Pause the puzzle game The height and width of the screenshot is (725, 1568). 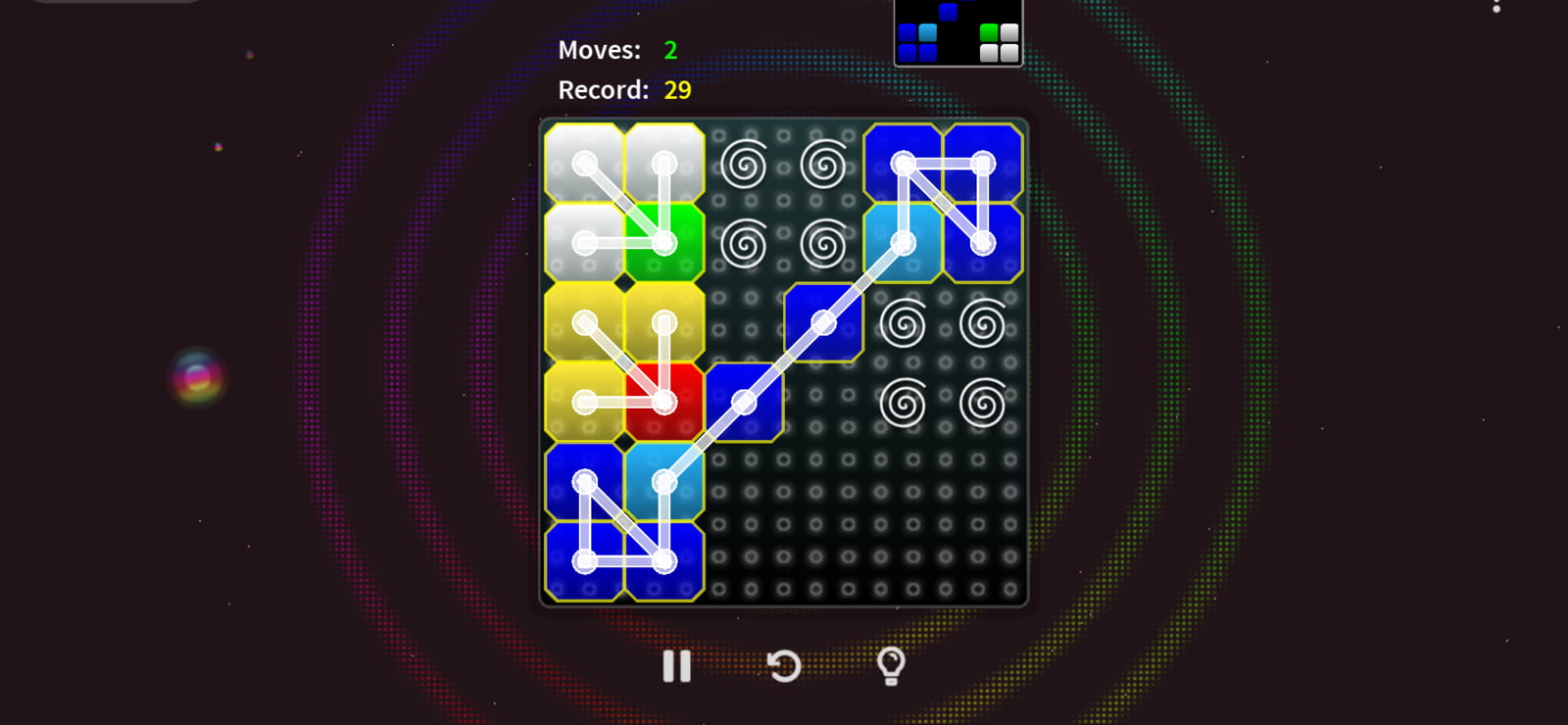pos(676,666)
